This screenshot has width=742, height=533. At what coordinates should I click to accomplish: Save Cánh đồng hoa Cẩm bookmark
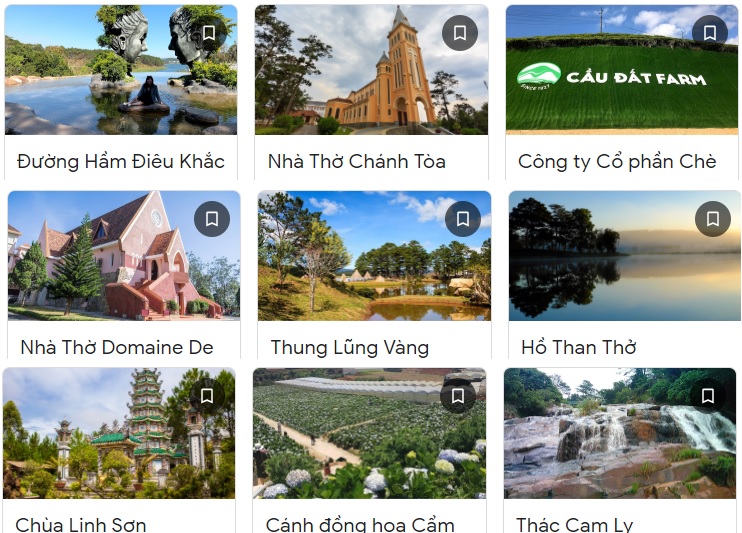[458, 396]
